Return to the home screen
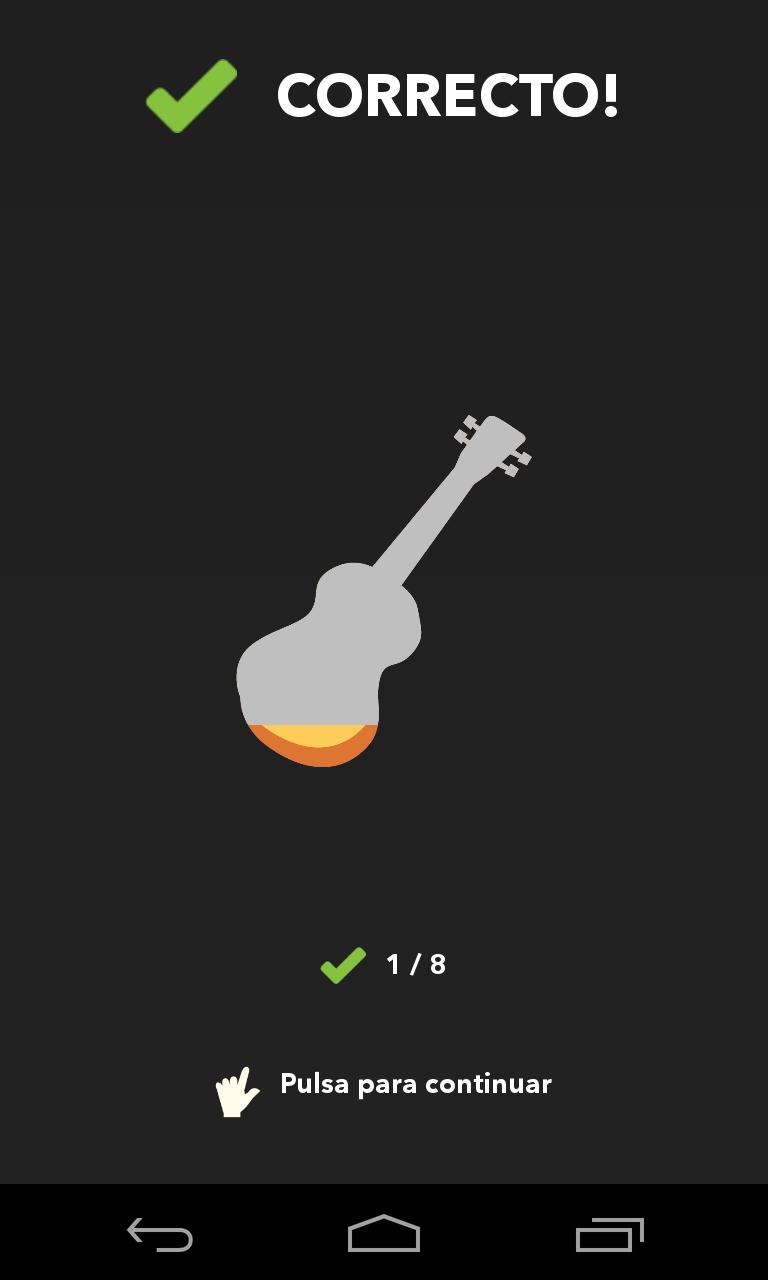The width and height of the screenshot is (768, 1280). [x=384, y=1234]
